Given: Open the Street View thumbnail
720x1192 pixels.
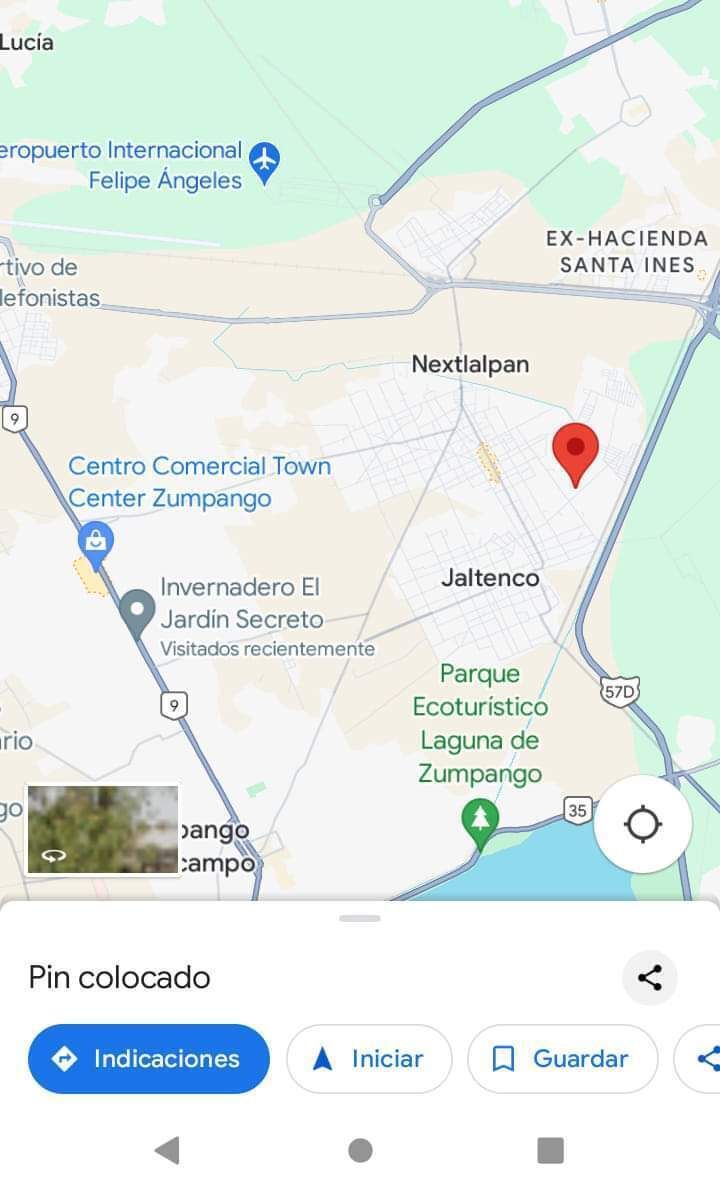Looking at the screenshot, I should (x=103, y=830).
